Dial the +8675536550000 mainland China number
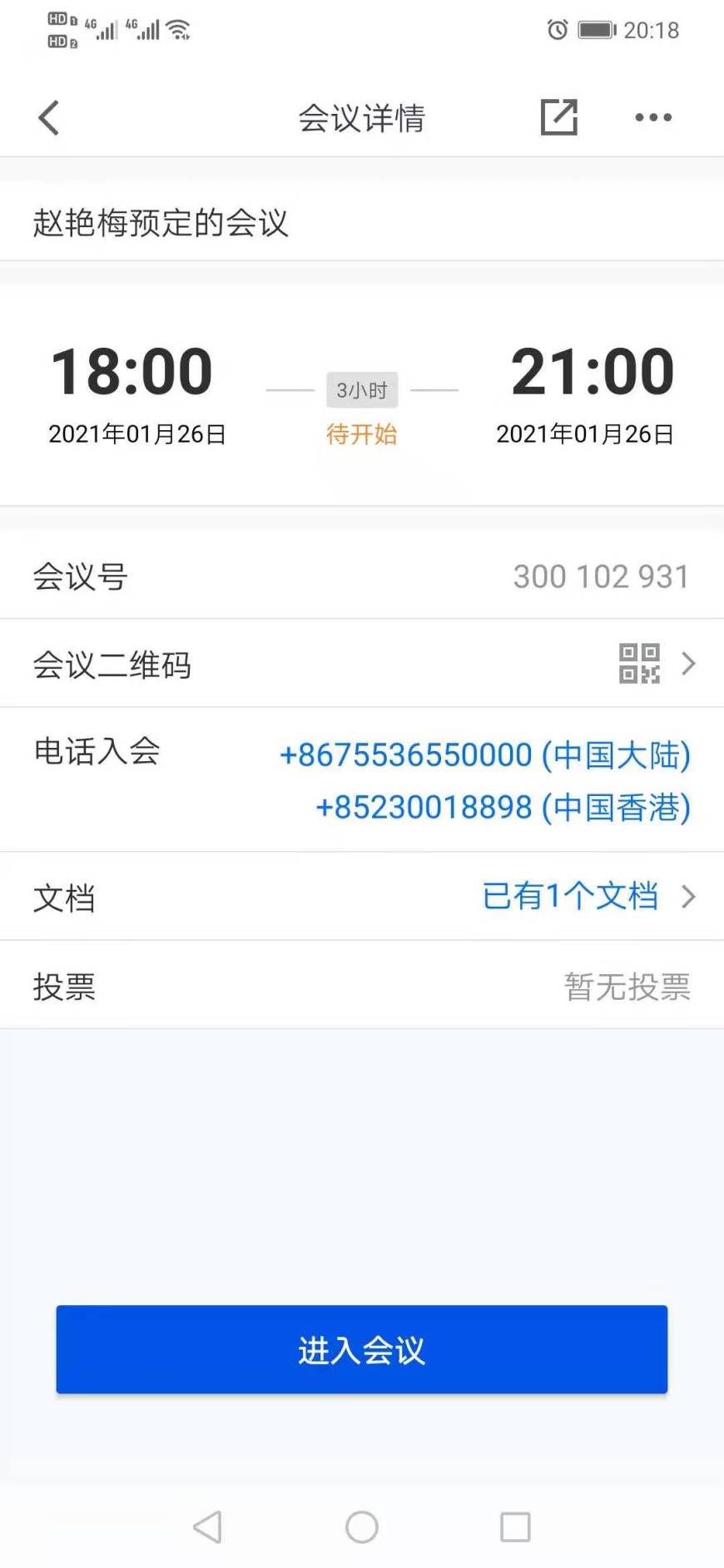This screenshot has width=724, height=1568. [x=485, y=755]
